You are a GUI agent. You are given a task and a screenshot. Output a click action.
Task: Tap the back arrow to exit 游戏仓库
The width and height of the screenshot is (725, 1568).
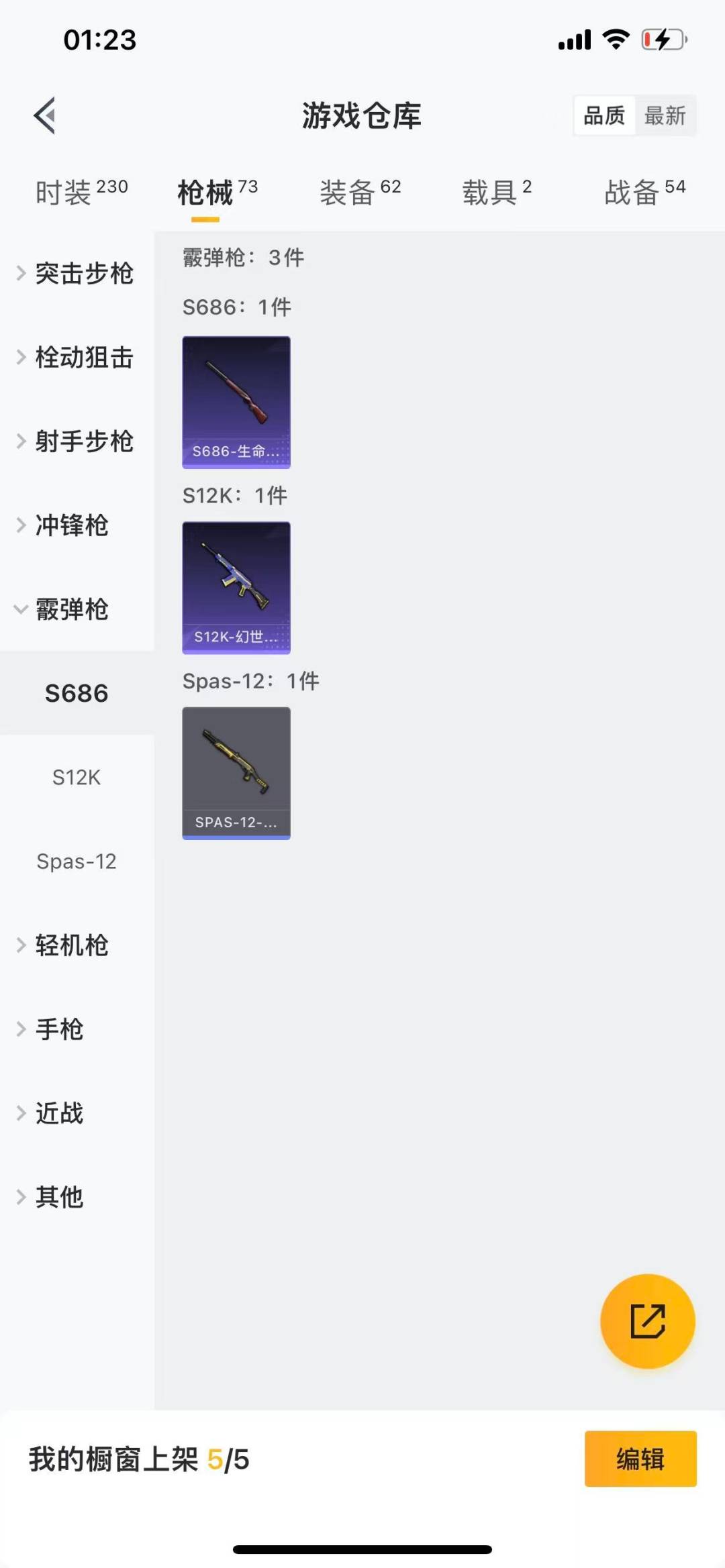pyautogui.click(x=44, y=114)
